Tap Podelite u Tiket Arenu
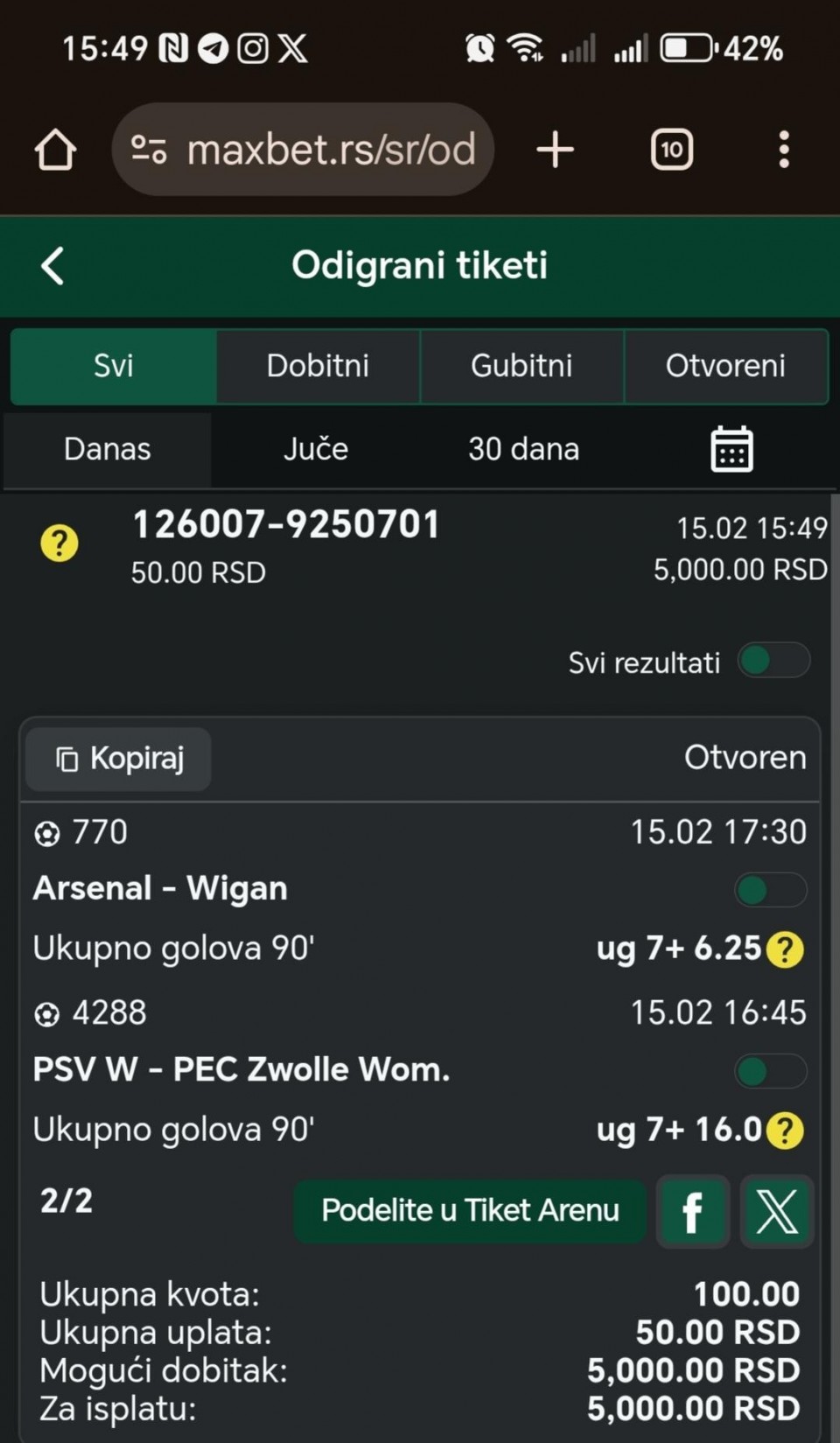The image size is (840, 1443). (x=470, y=1211)
